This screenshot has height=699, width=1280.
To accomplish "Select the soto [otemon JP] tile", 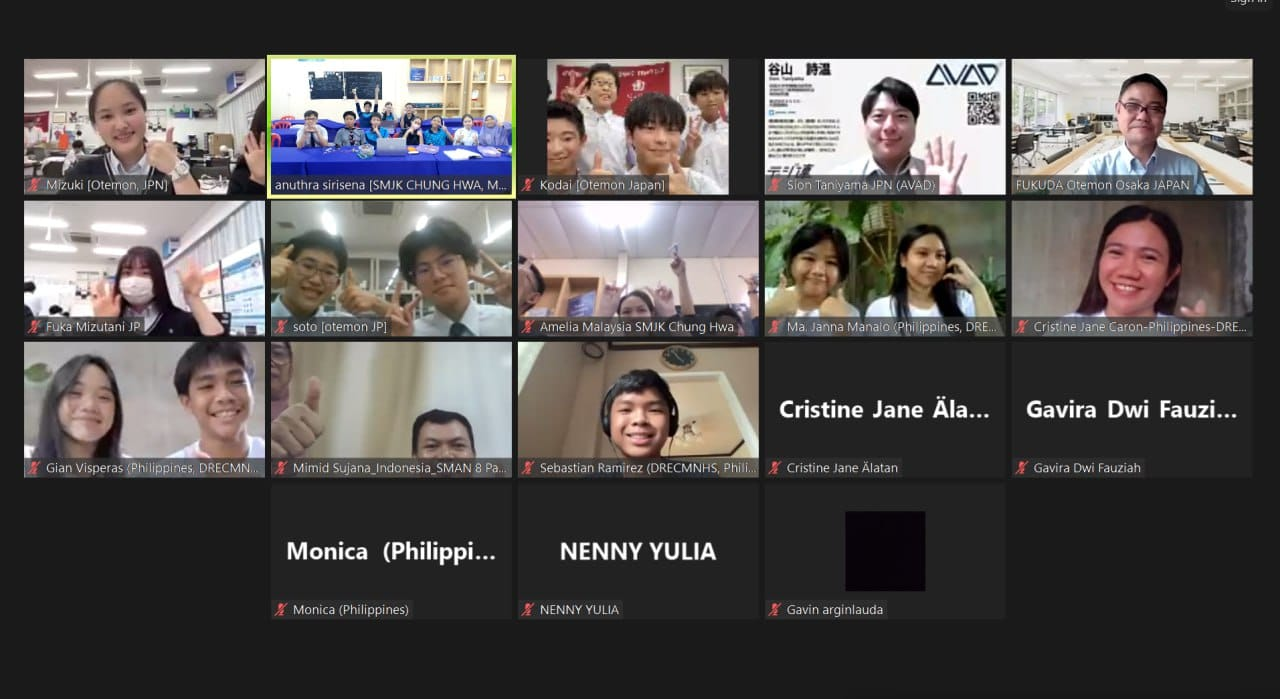I will coord(391,268).
